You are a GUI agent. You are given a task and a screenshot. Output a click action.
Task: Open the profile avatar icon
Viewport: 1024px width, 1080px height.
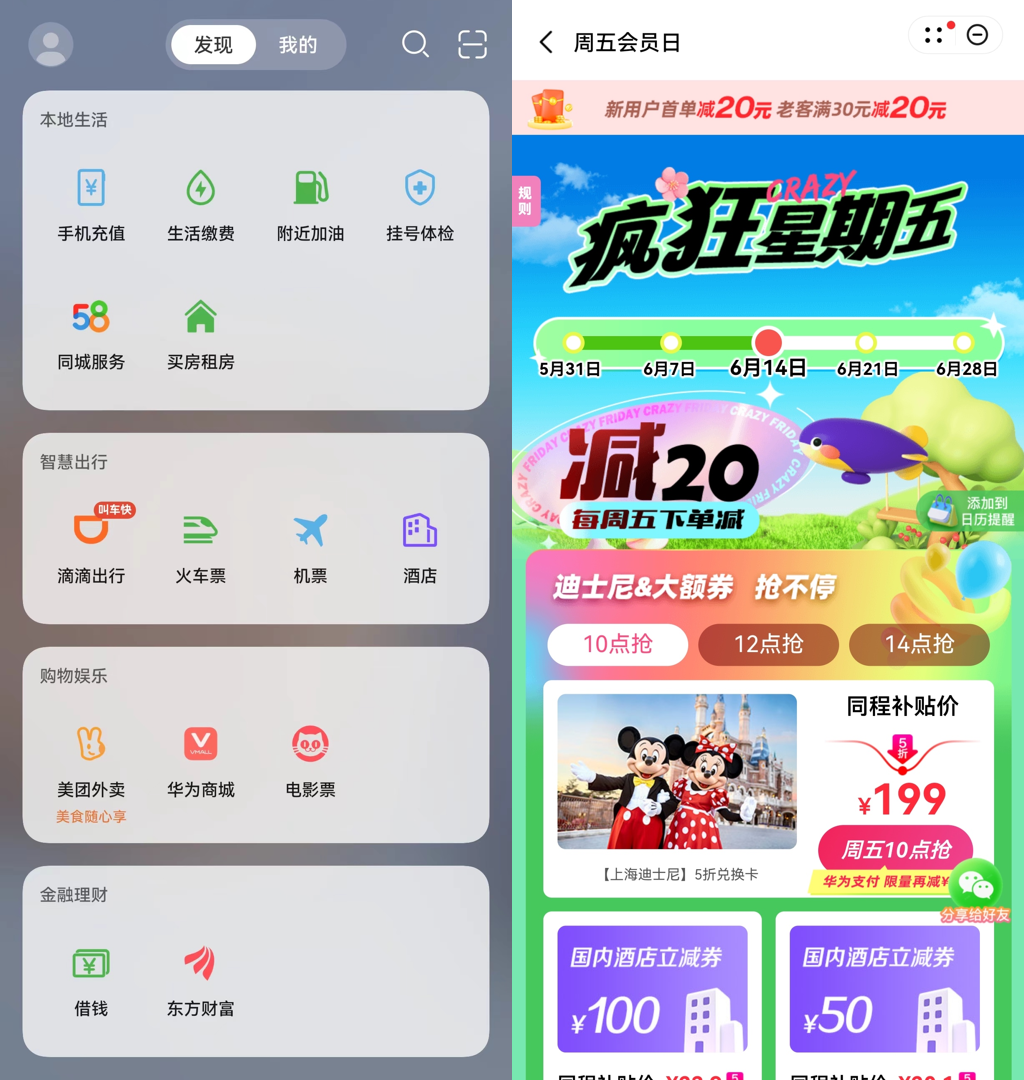point(51,45)
